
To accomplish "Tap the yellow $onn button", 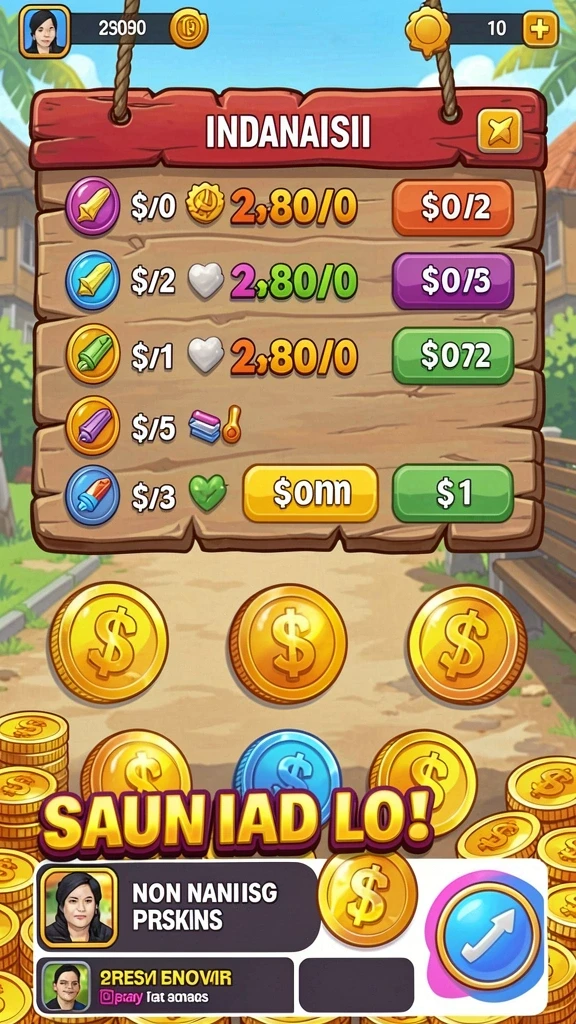I will click(311, 493).
